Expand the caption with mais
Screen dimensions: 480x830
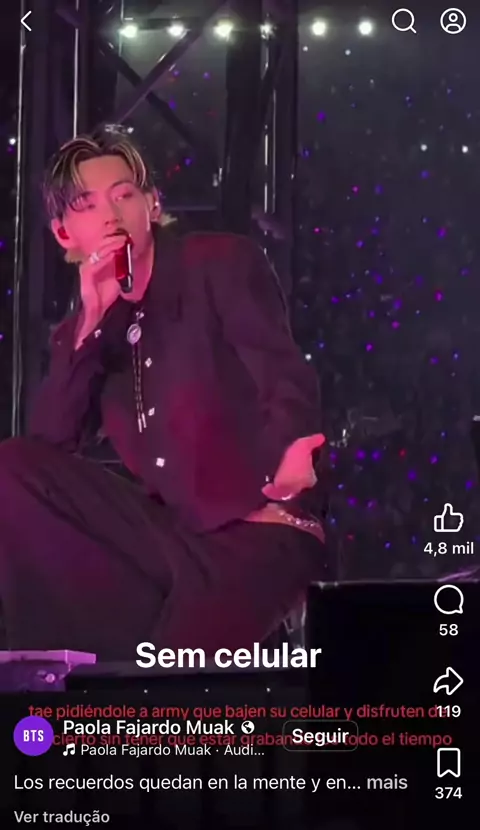pos(387,782)
